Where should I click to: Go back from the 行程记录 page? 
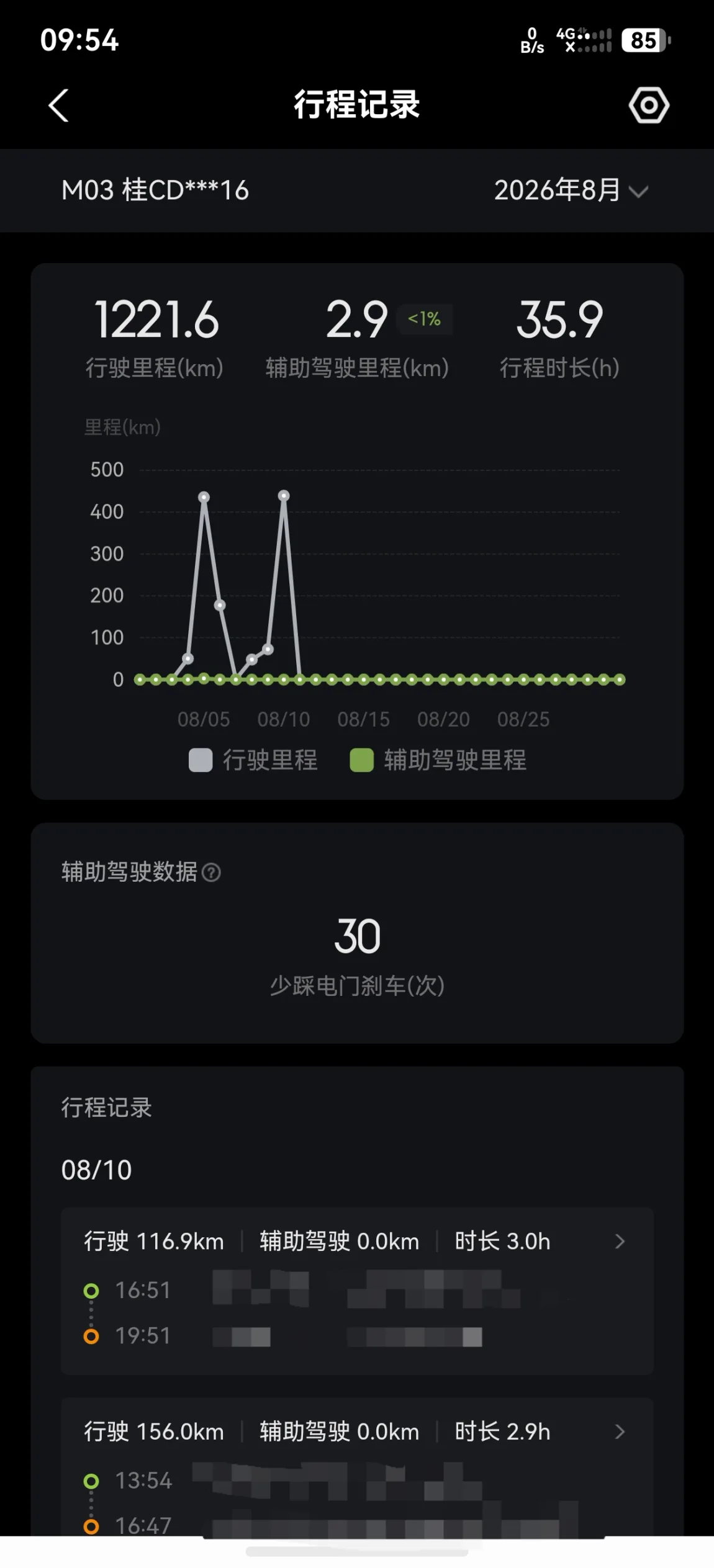click(58, 105)
